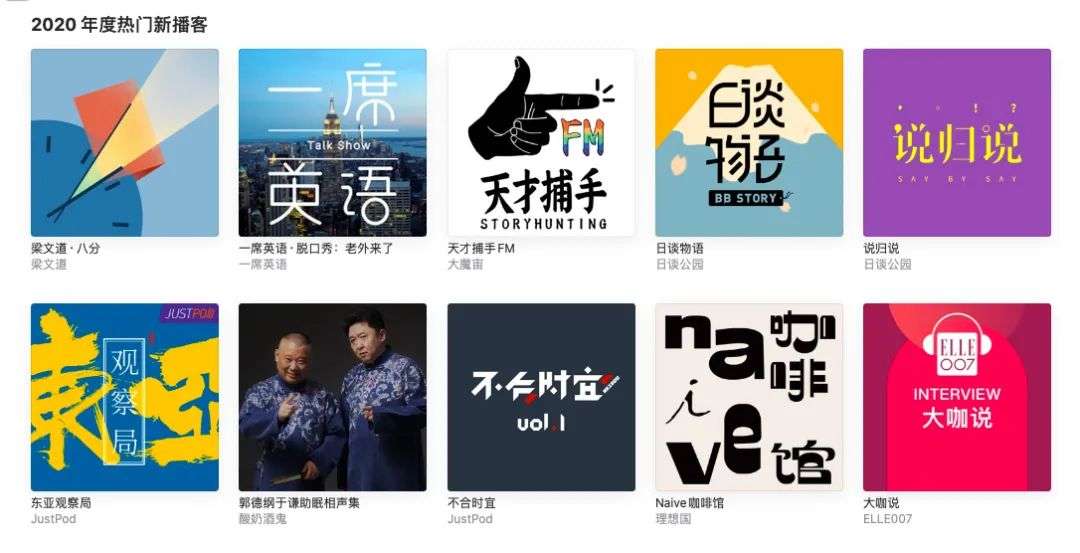Screen dimensions: 1080x553
Task: Open the 日谈物语 podcast cover
Action: point(749,143)
